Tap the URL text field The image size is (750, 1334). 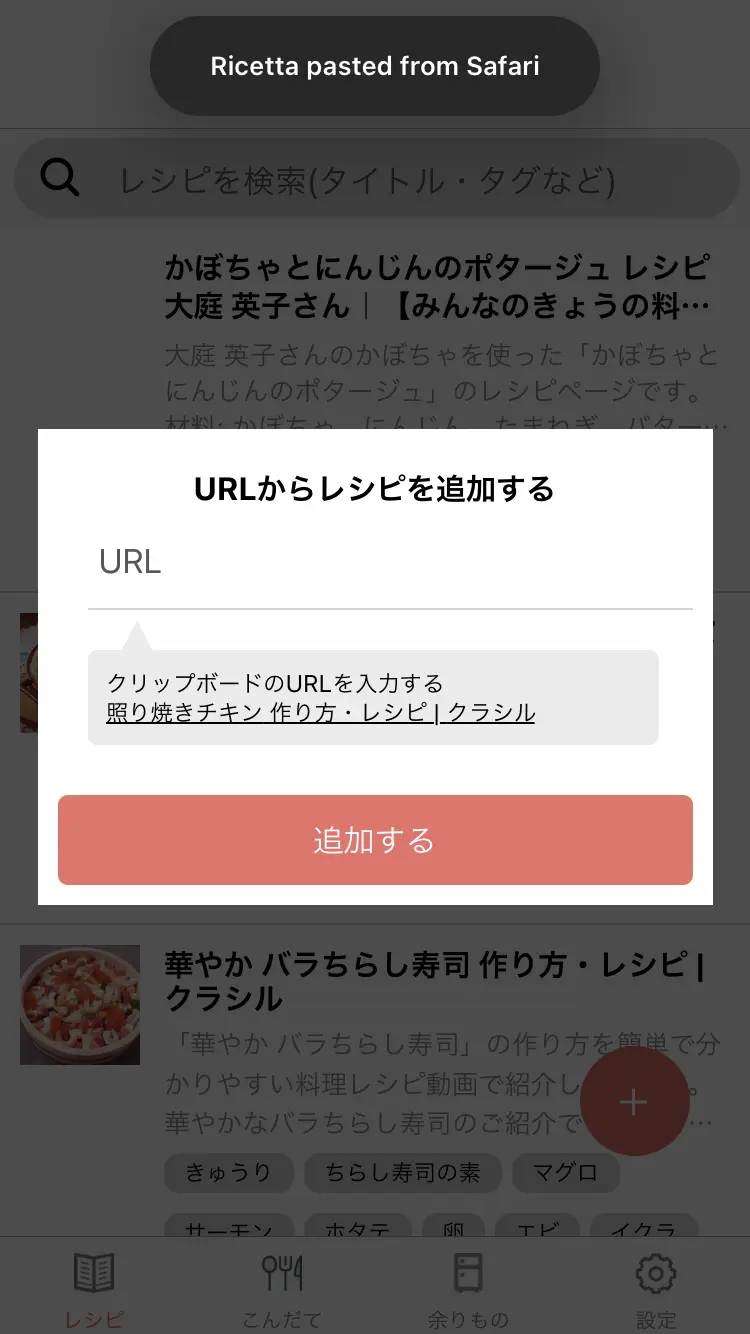[x=390, y=563]
